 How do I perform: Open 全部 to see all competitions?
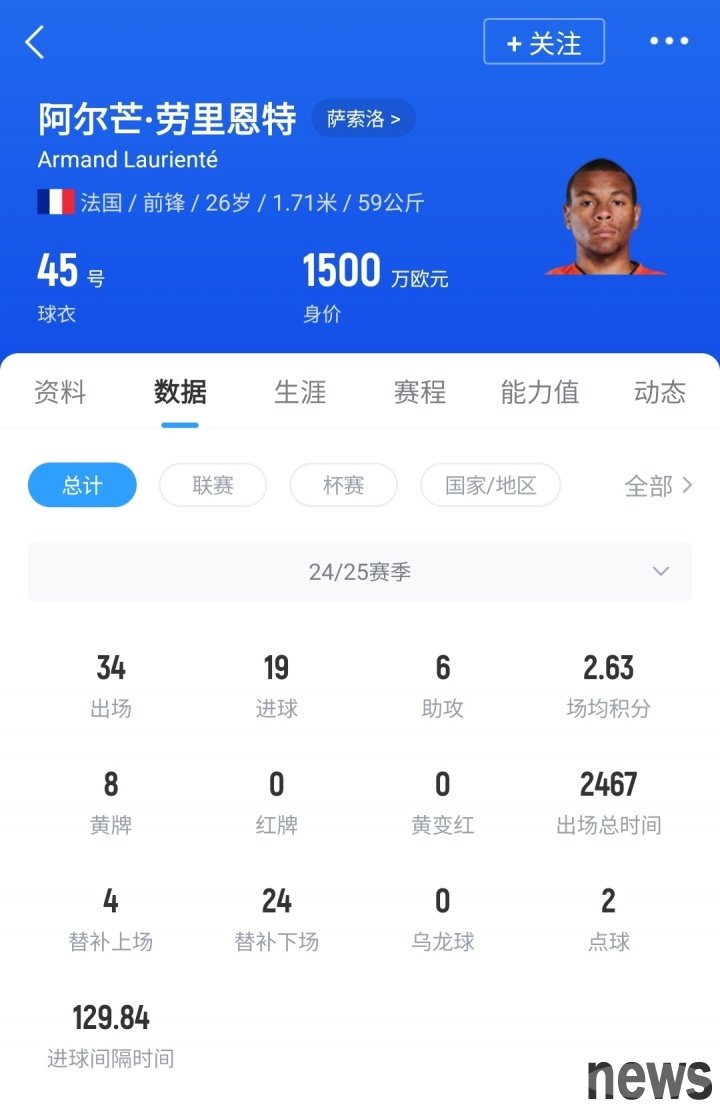(658, 486)
